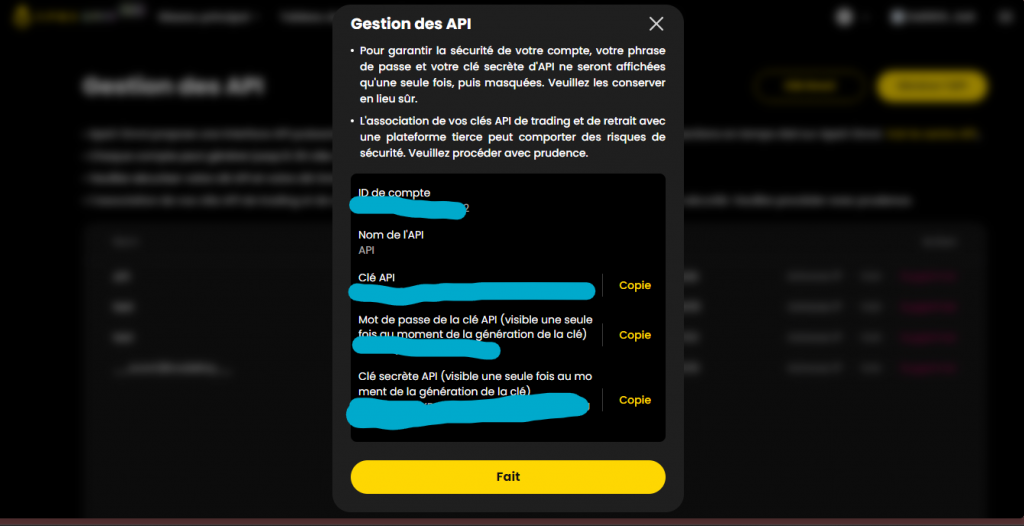This screenshot has width=1024, height=526.
Task: Copy the Clé API value
Action: click(634, 285)
